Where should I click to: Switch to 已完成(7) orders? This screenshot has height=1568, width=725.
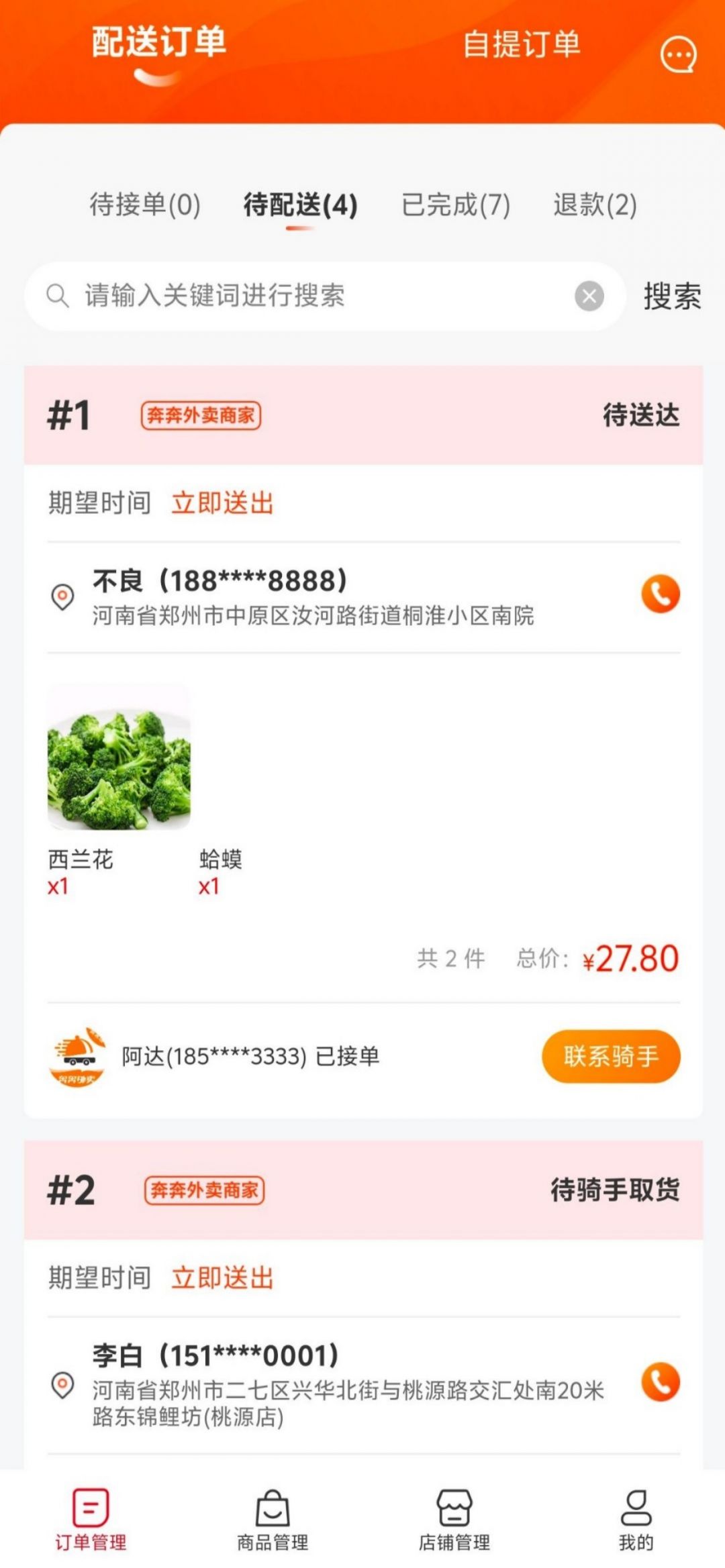[456, 205]
